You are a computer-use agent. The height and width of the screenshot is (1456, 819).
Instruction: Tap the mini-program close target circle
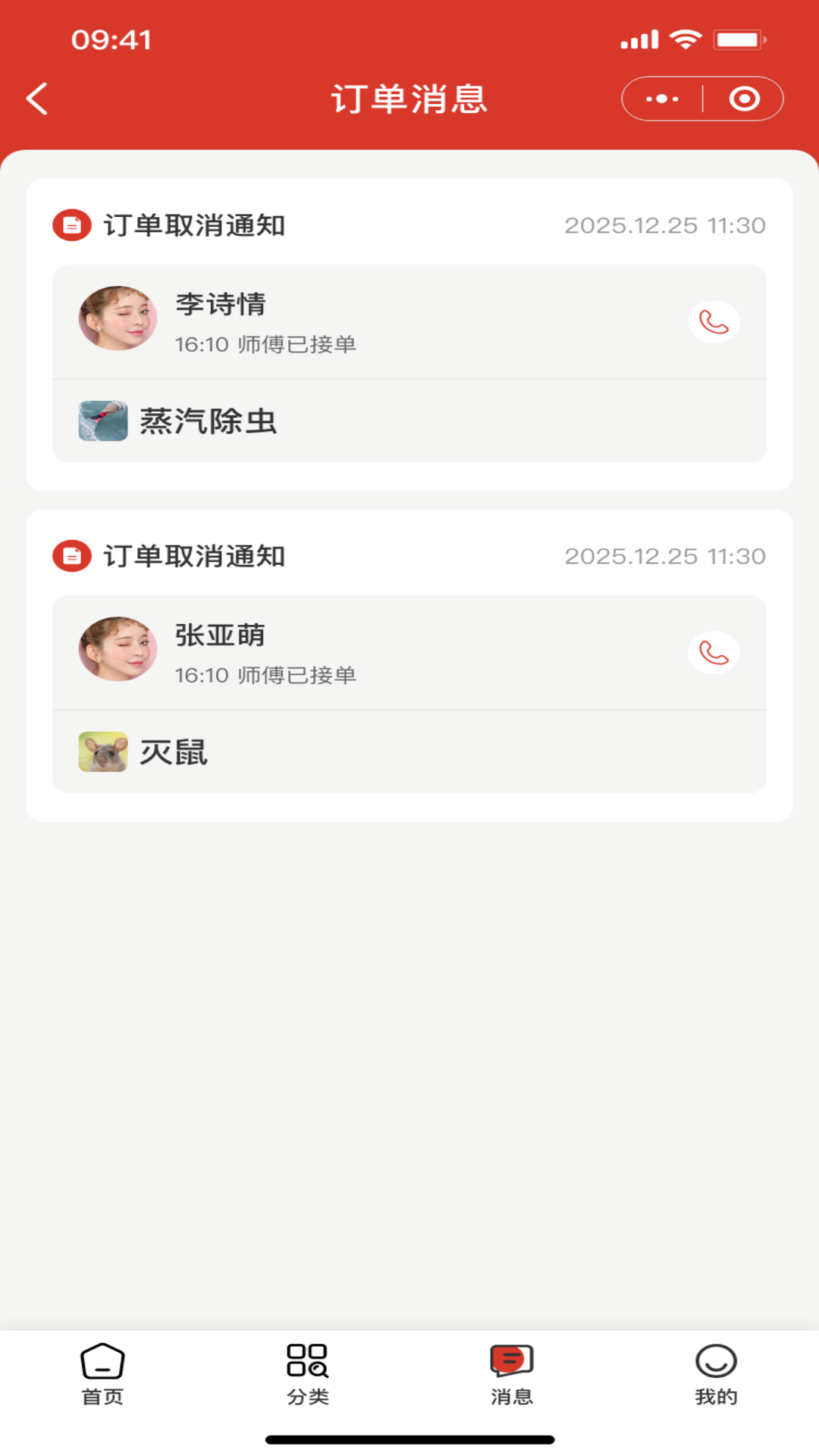point(744,99)
